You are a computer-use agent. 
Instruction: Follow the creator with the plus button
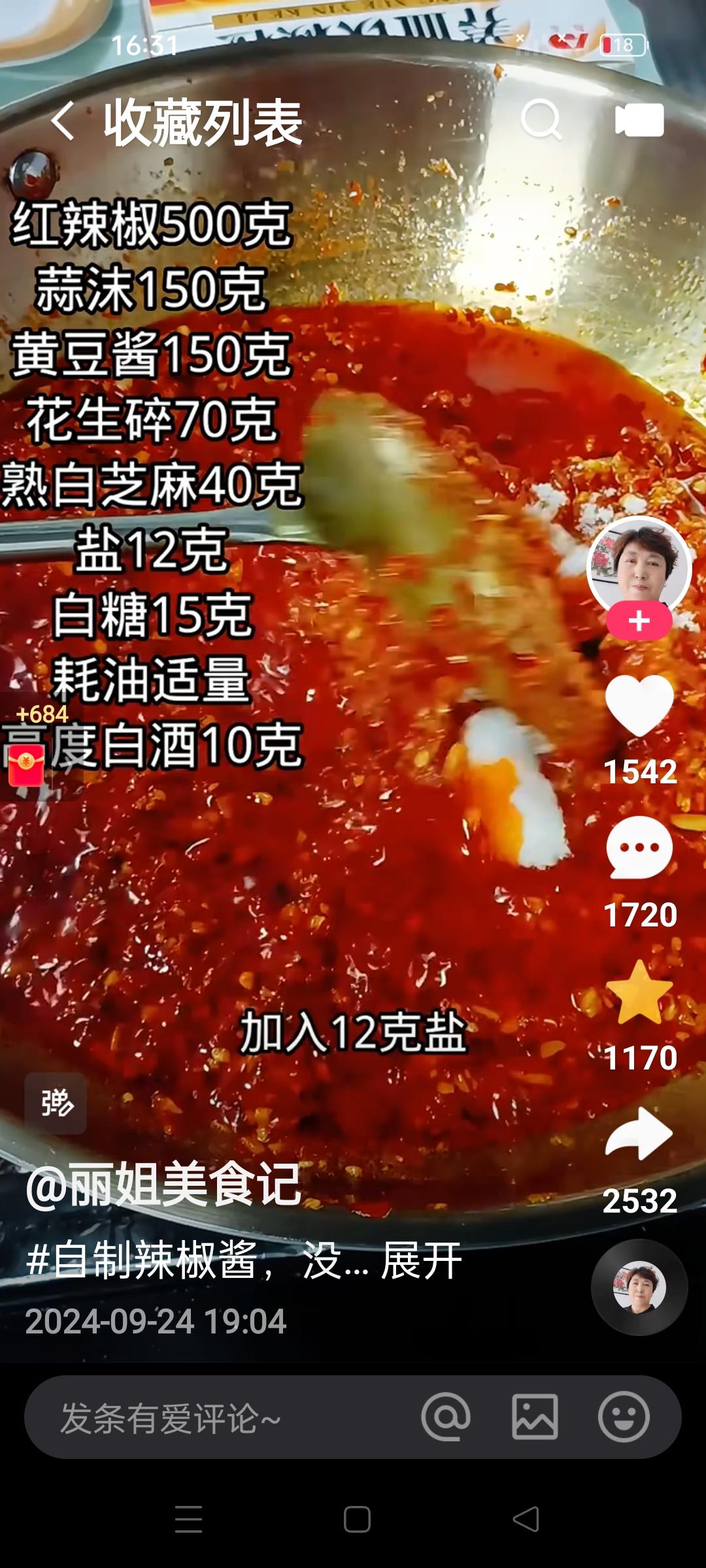point(639,621)
